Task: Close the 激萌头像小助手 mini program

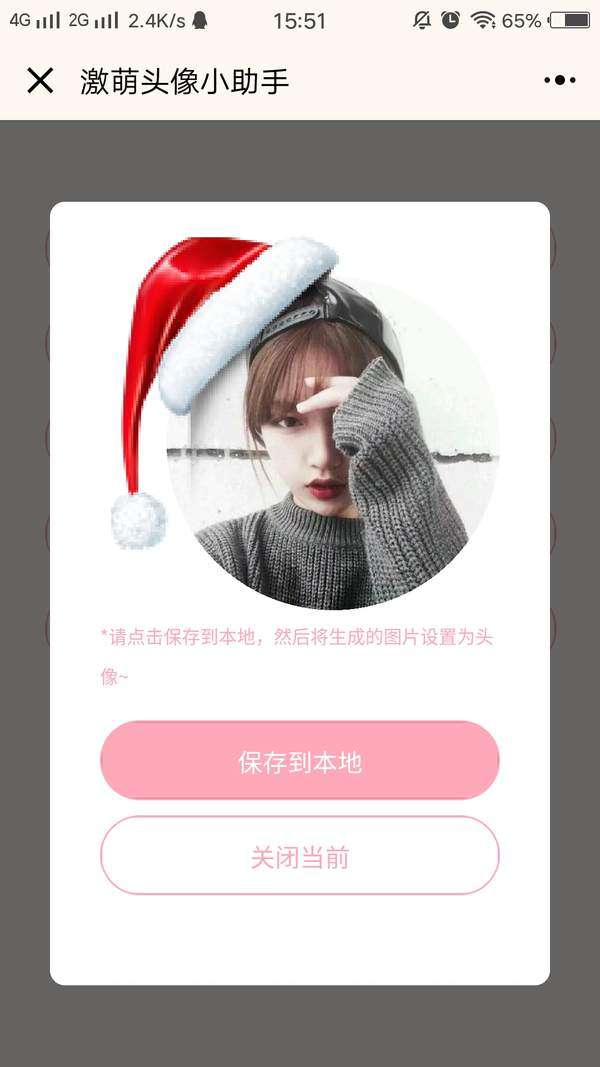Action: pyautogui.click(x=40, y=81)
